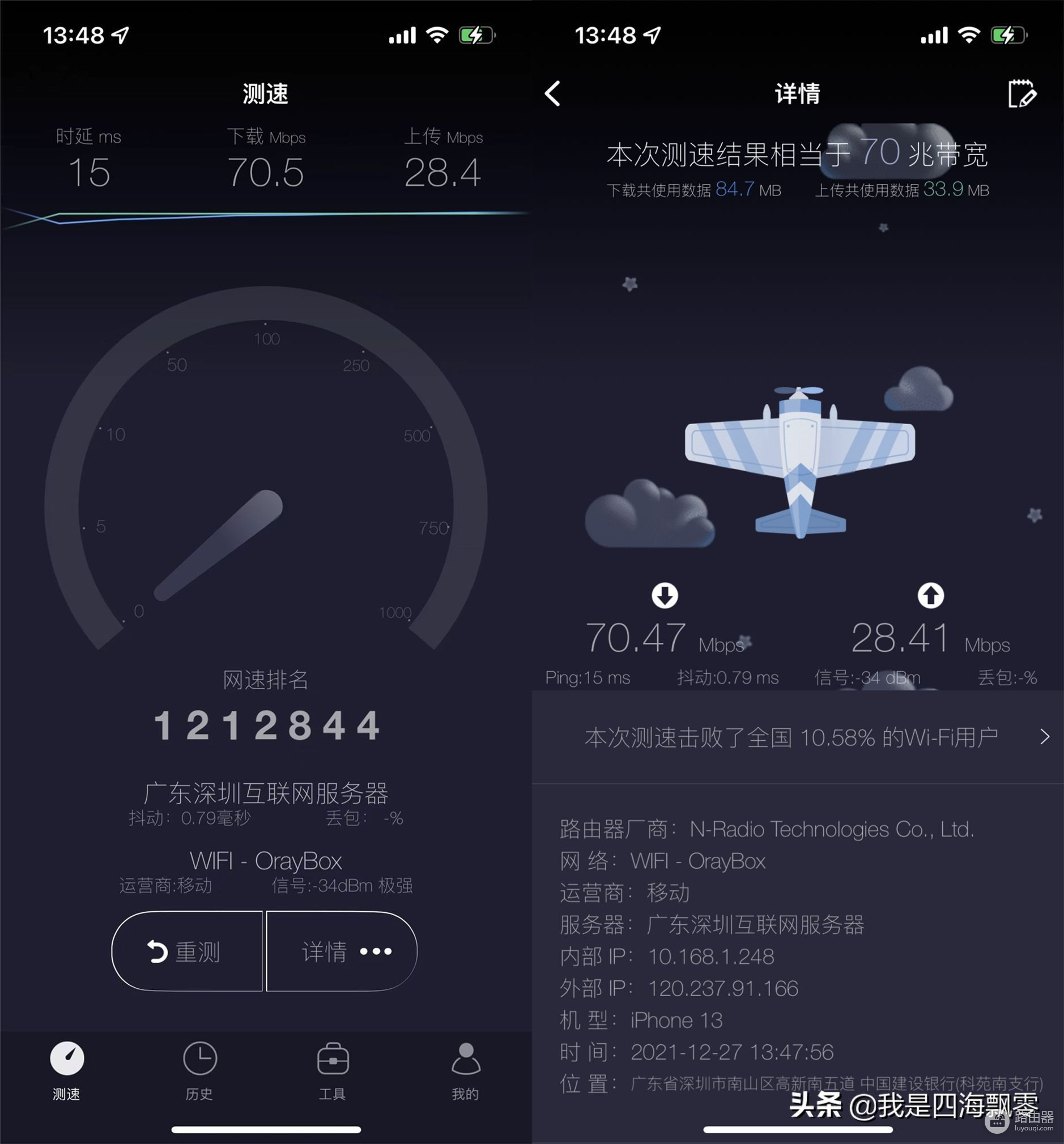This screenshot has height=1144, width=1064.
Task: Go back from the 详情 page
Action: (x=553, y=93)
